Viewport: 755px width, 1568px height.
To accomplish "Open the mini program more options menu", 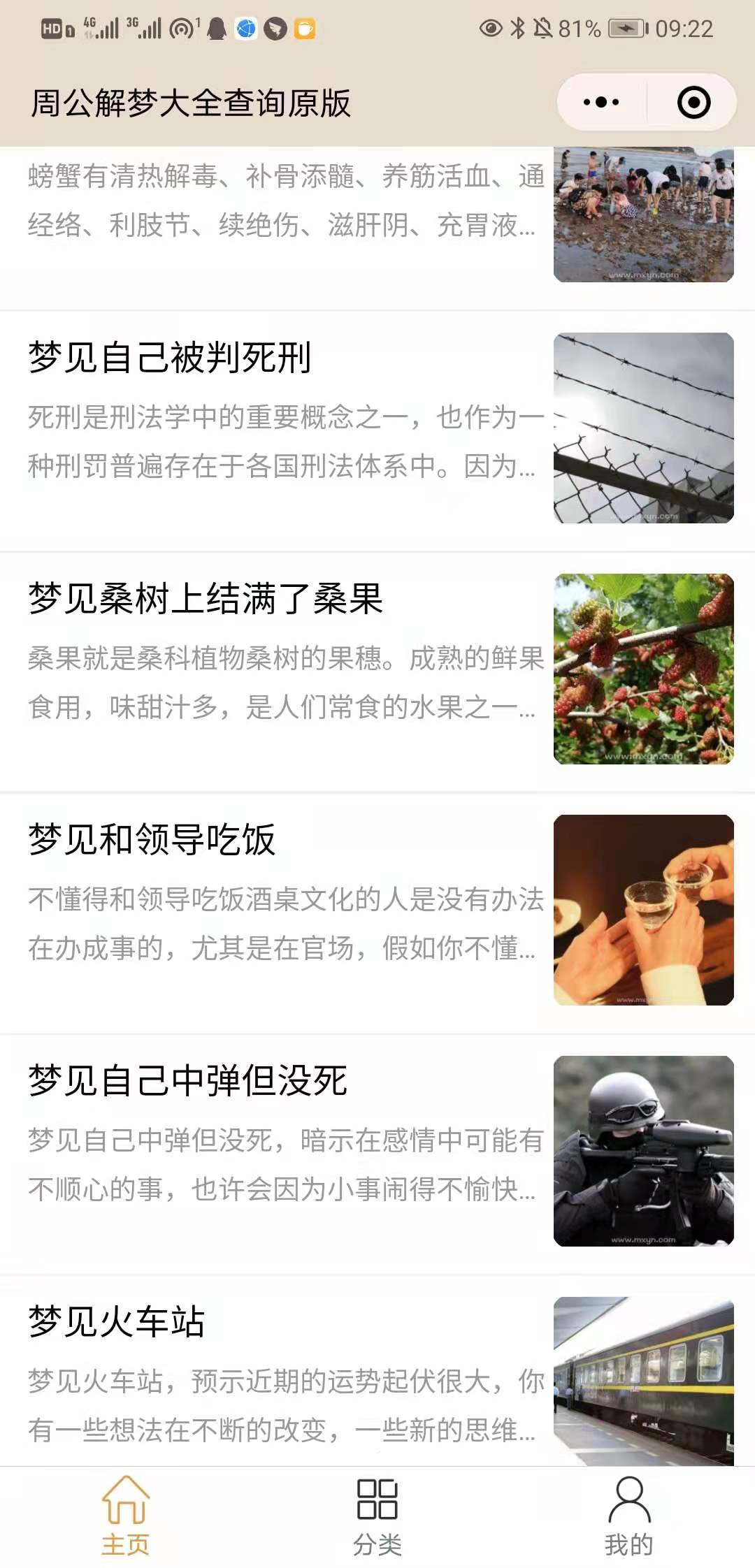I will (601, 103).
